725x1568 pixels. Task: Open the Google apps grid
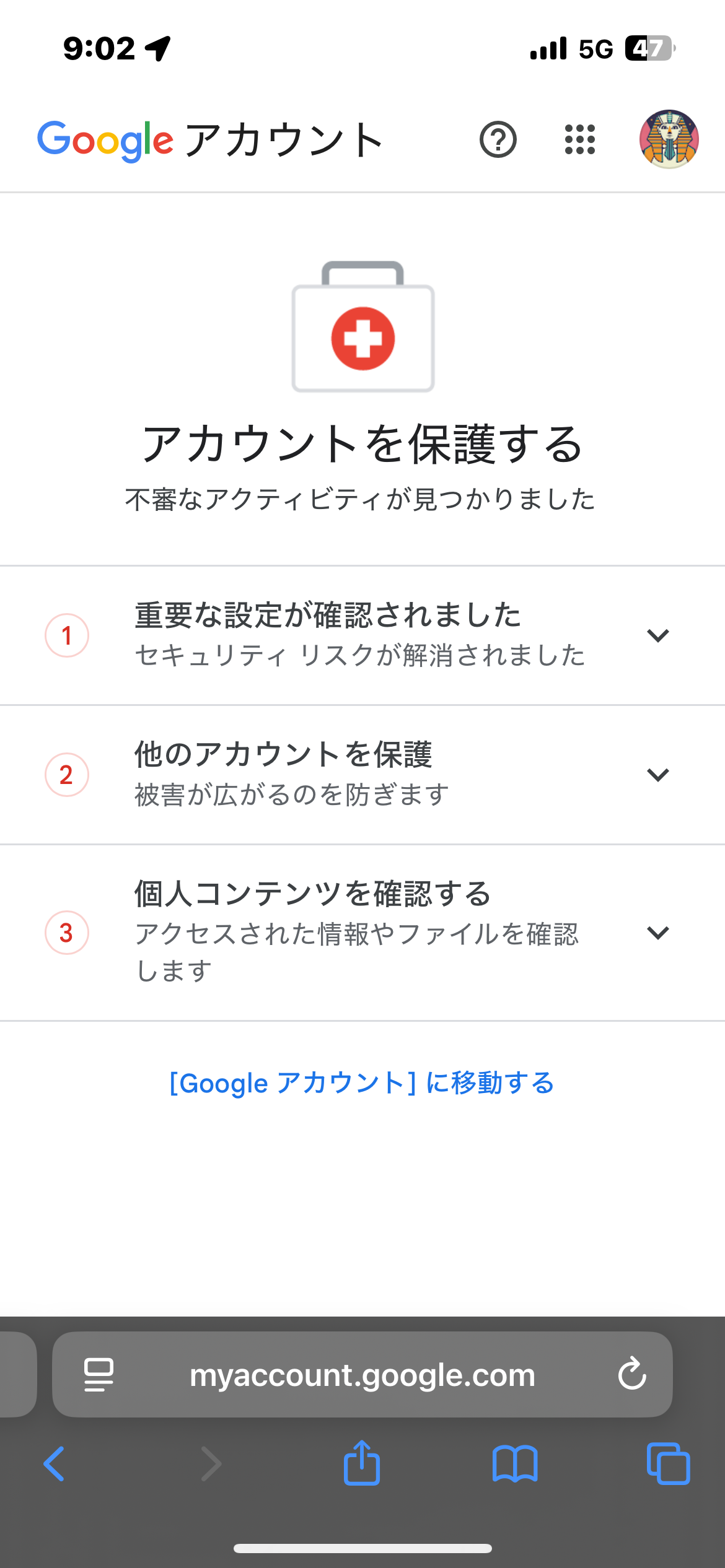pos(580,140)
